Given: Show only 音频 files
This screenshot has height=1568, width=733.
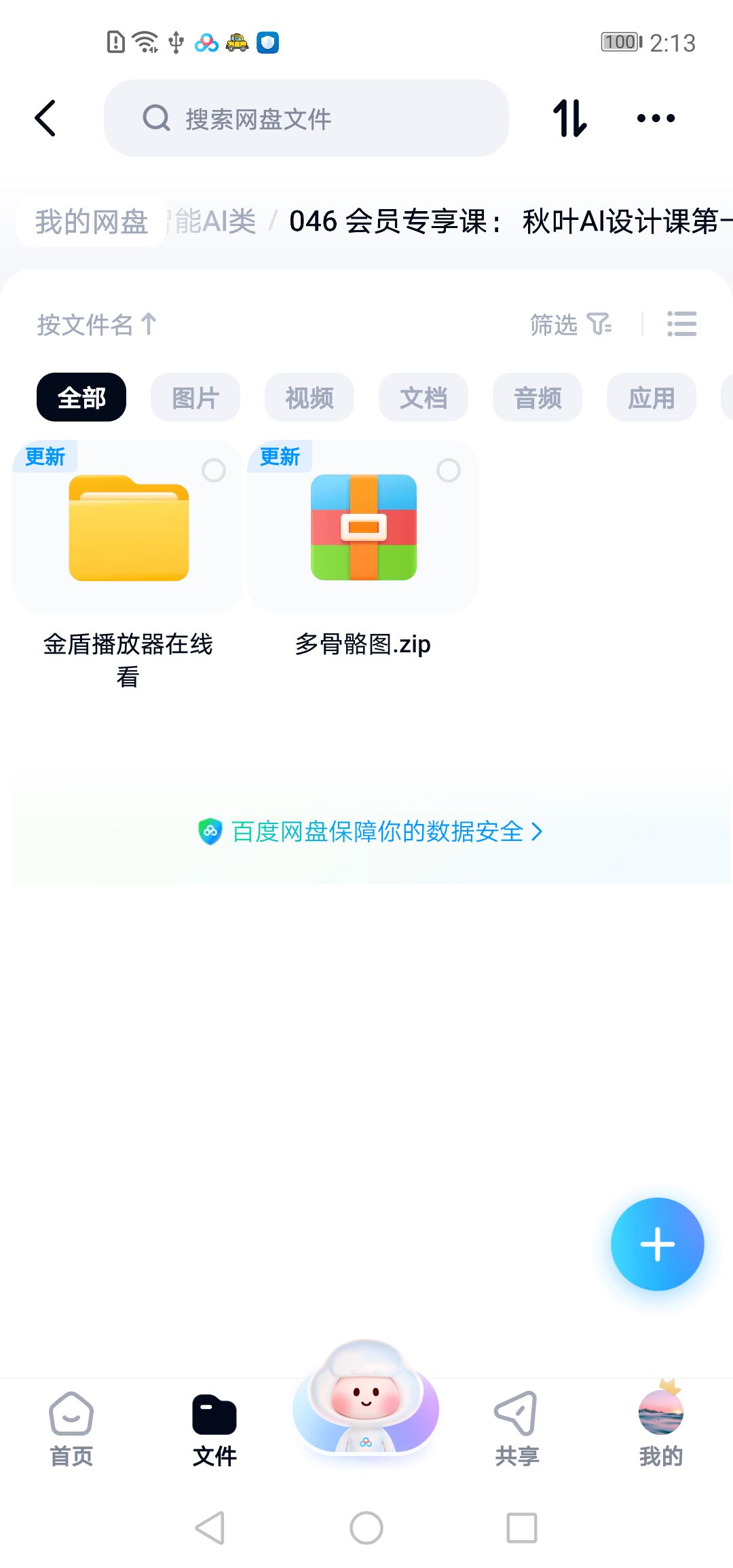Looking at the screenshot, I should pos(538,398).
